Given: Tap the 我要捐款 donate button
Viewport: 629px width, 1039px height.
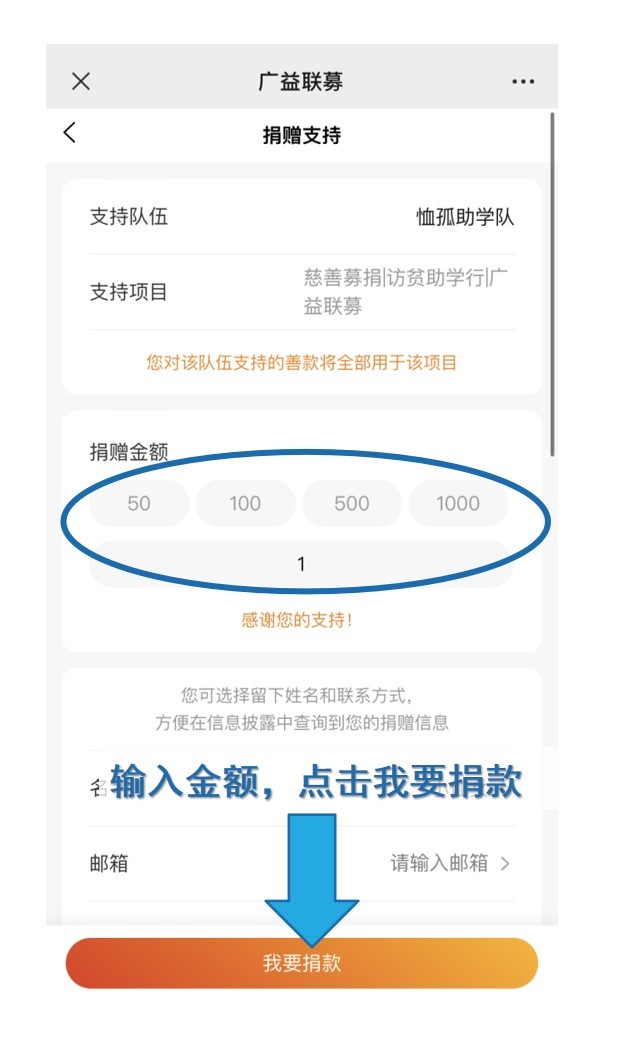Looking at the screenshot, I should pos(302,963).
